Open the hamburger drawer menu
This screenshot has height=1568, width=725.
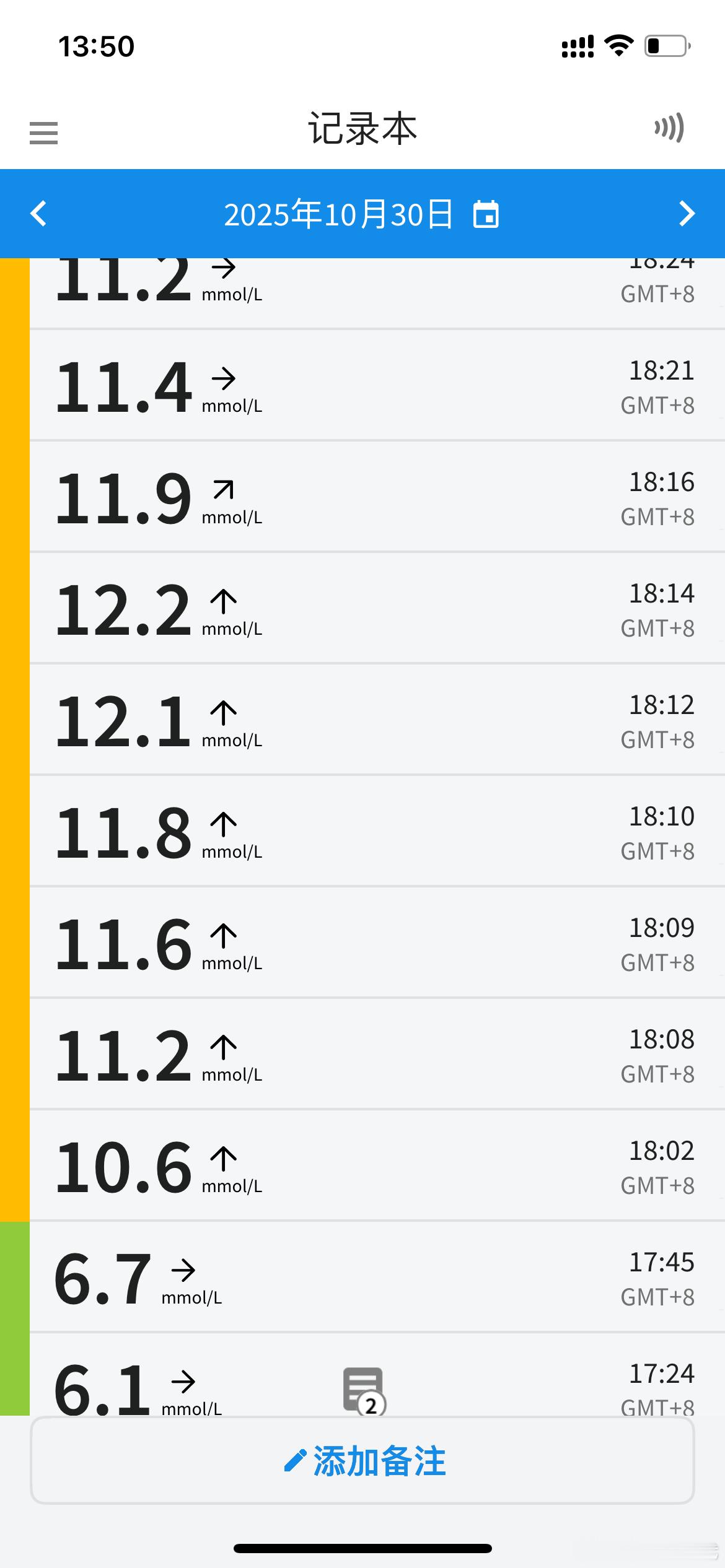pos(43,133)
